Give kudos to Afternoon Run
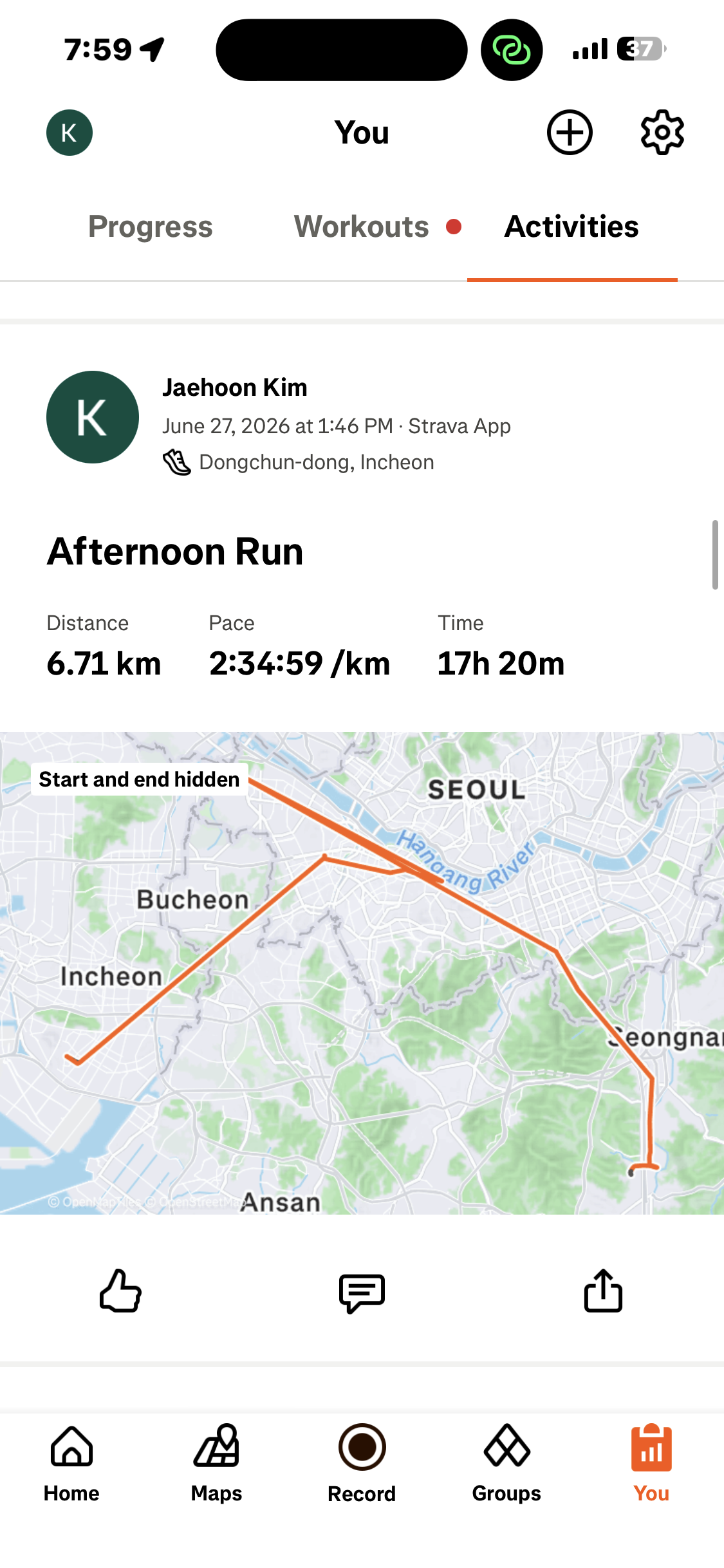This screenshot has width=724, height=1568. click(x=120, y=1291)
